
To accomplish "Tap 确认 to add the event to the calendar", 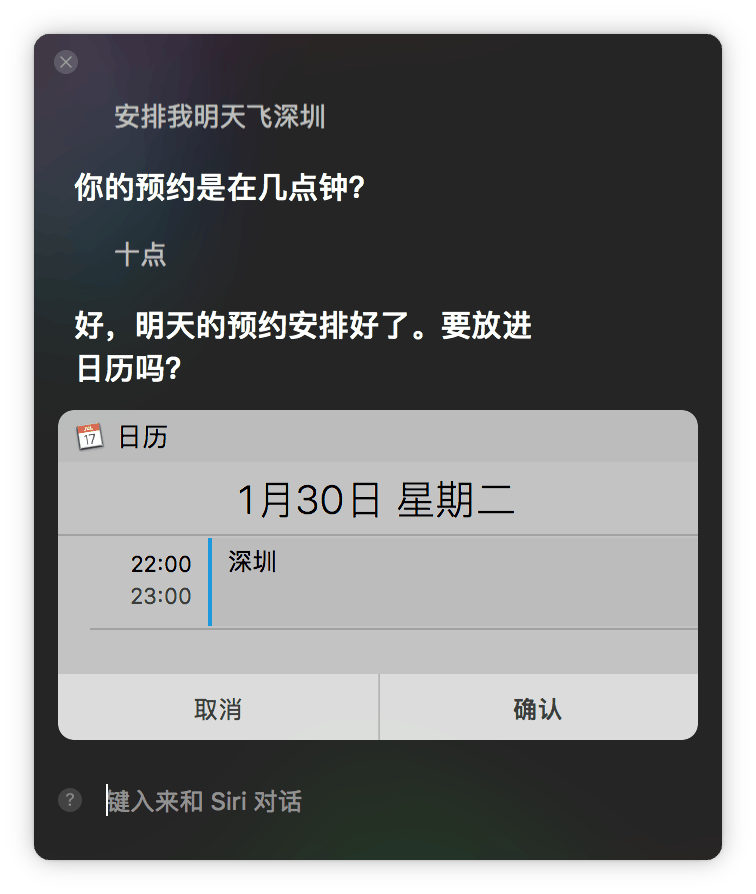I will tap(538, 708).
